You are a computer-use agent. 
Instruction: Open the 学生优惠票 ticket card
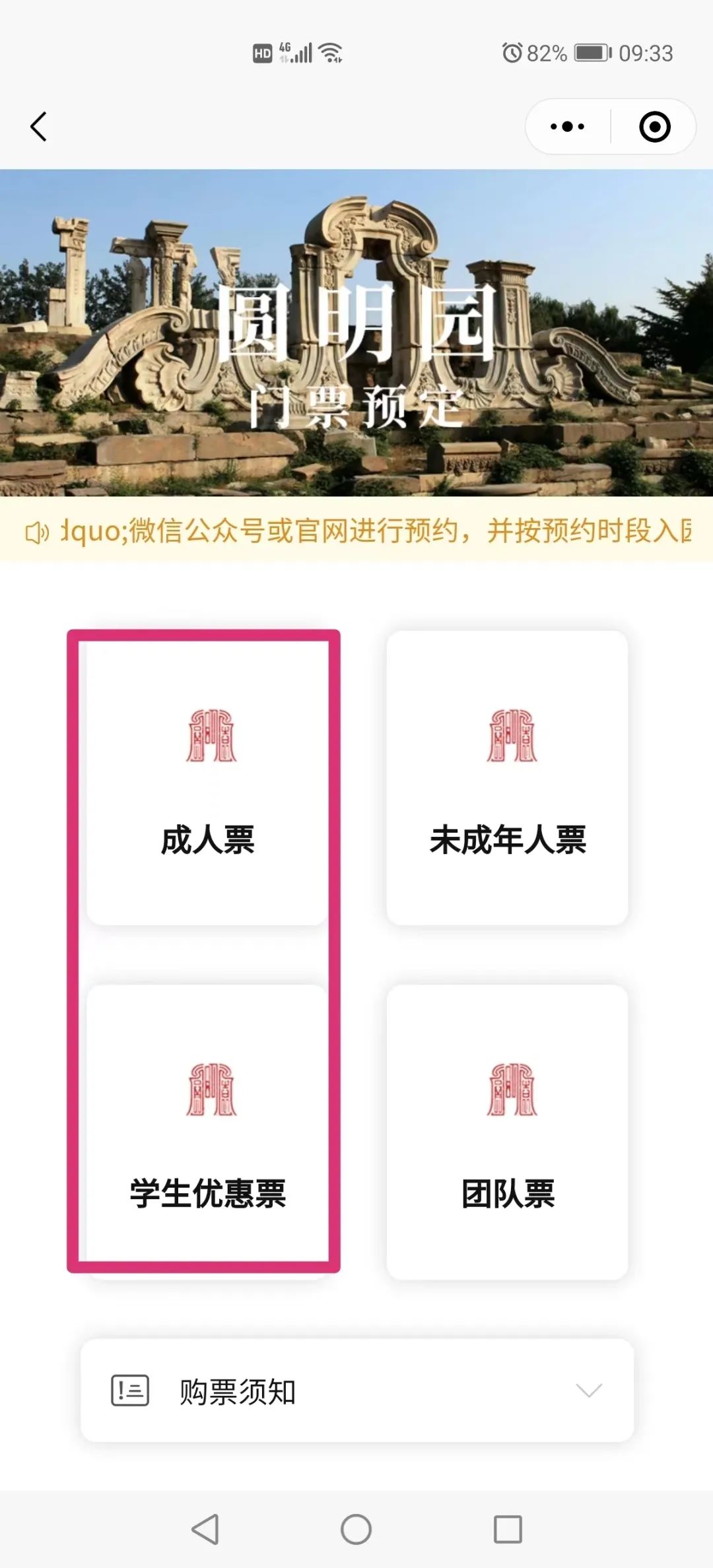pos(207,1132)
